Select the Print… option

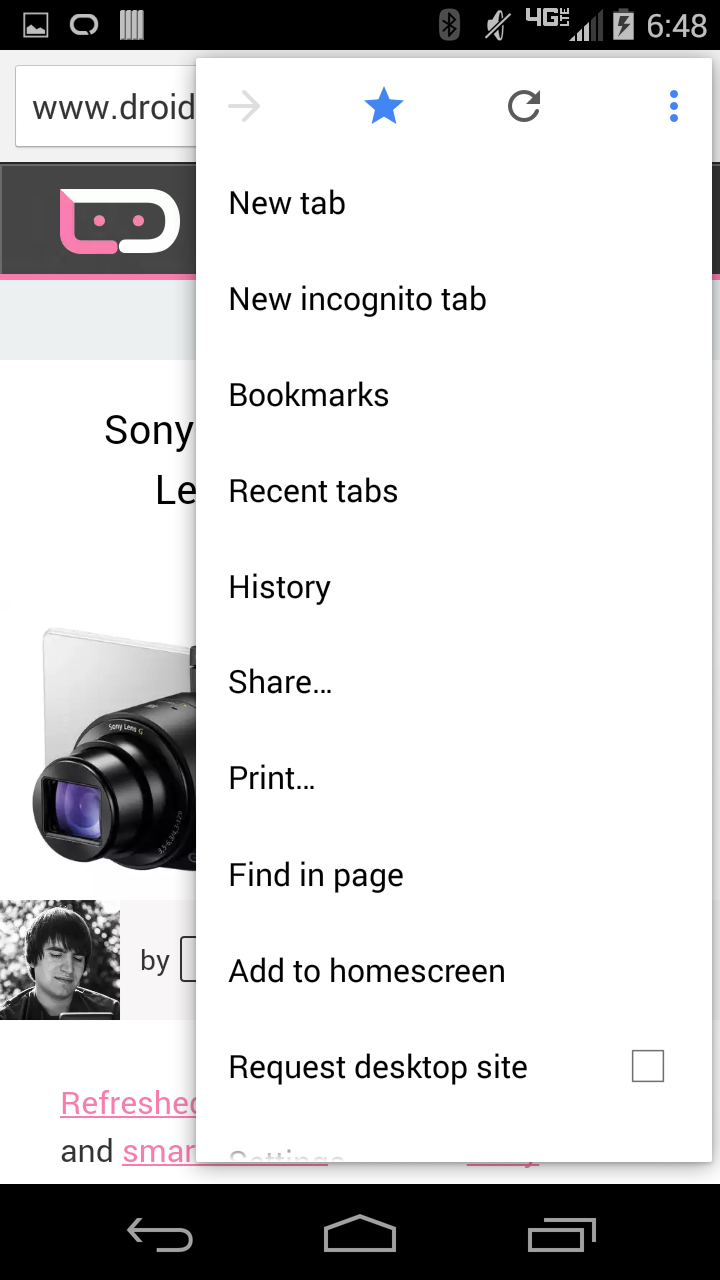click(272, 779)
